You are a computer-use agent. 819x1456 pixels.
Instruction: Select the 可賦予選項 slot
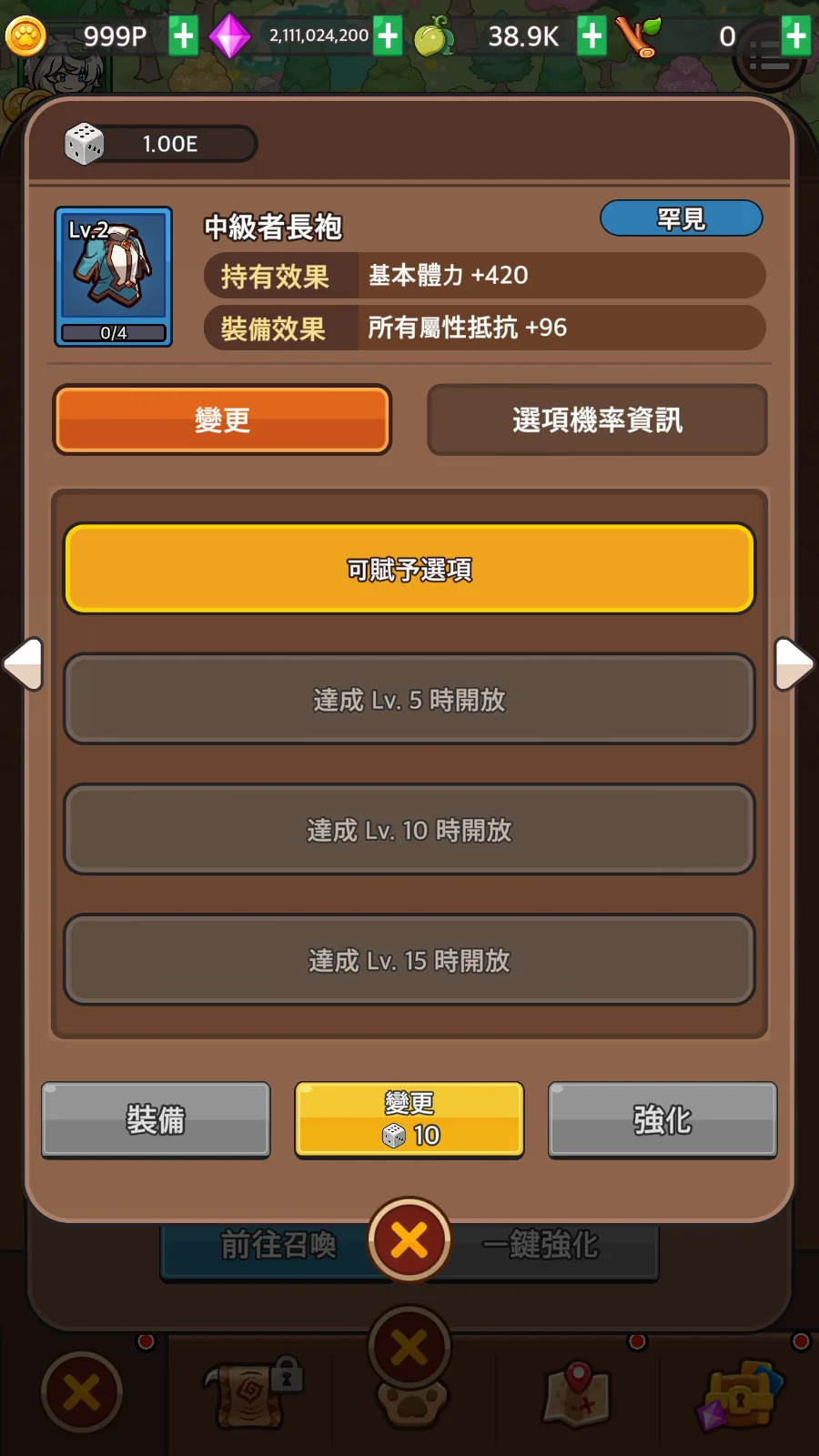click(x=409, y=569)
